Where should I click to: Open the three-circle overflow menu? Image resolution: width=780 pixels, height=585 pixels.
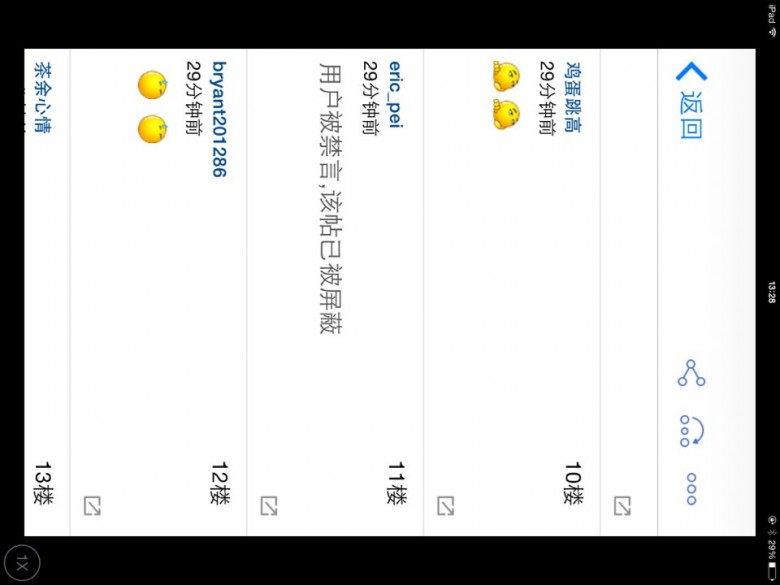[691, 489]
